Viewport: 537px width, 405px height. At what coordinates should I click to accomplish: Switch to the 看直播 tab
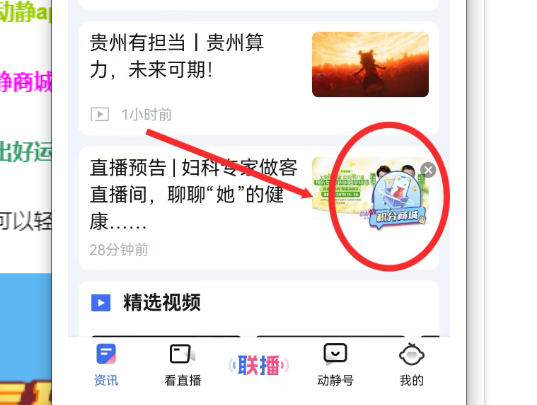point(182,365)
